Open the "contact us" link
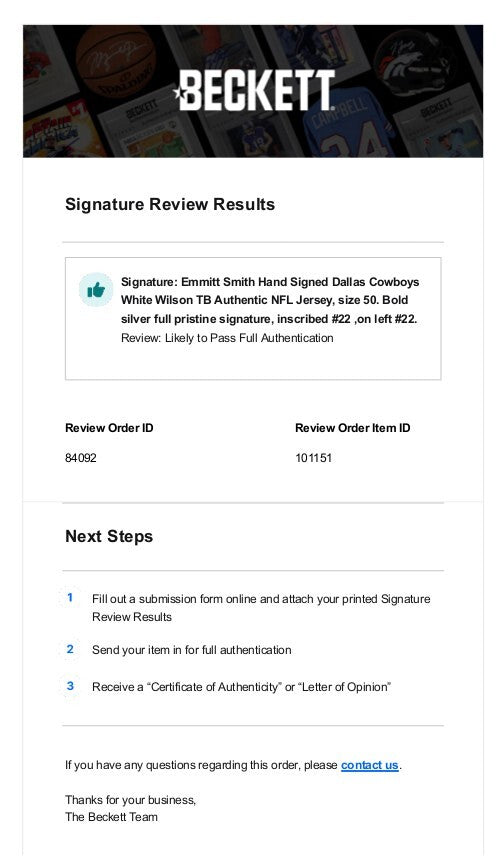Viewport: 500px width, 856px height. [x=370, y=765]
